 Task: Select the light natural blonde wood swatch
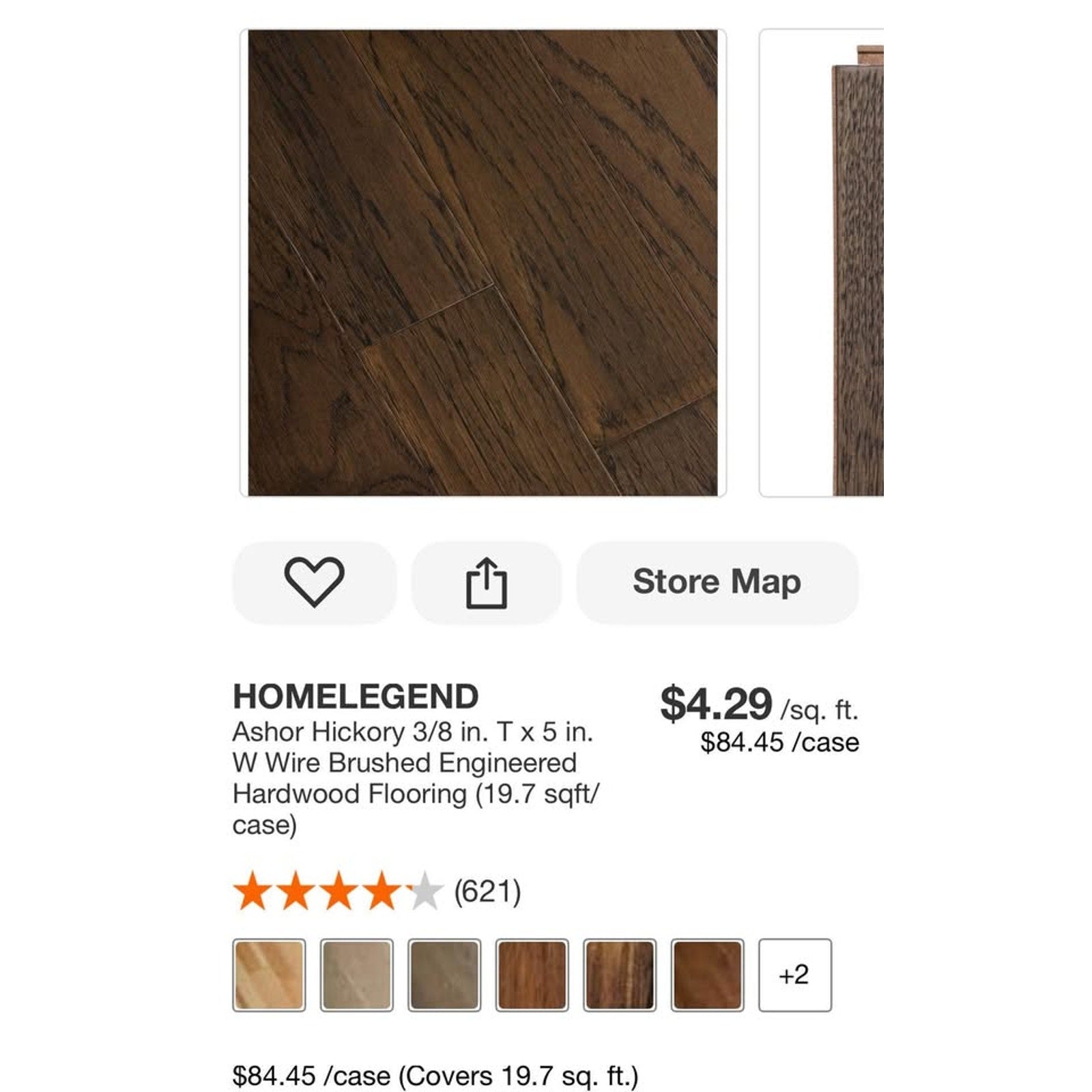tap(269, 975)
